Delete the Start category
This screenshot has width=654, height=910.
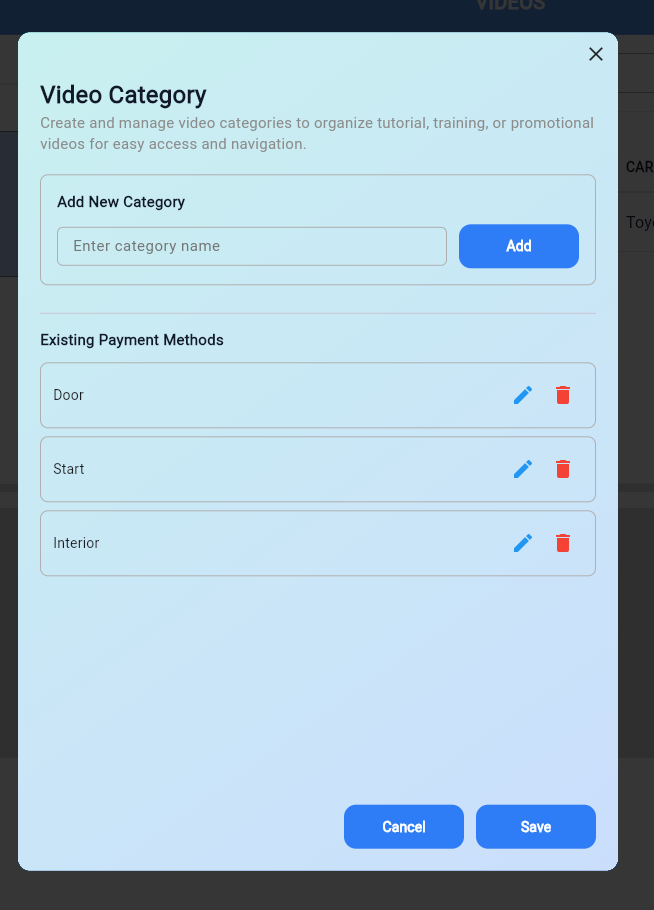click(563, 469)
